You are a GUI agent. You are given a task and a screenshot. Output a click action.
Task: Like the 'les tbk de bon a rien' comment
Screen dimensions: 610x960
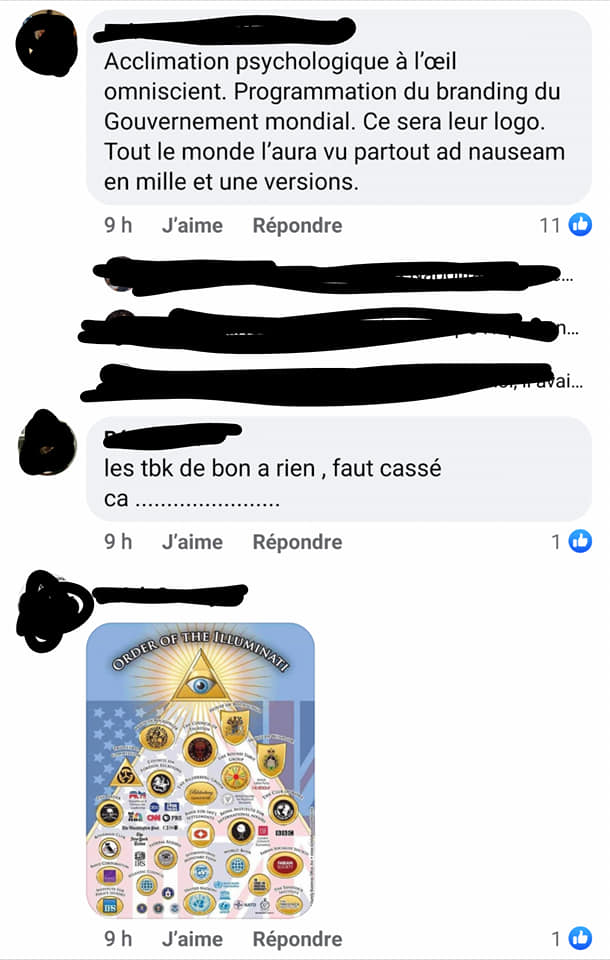192,542
